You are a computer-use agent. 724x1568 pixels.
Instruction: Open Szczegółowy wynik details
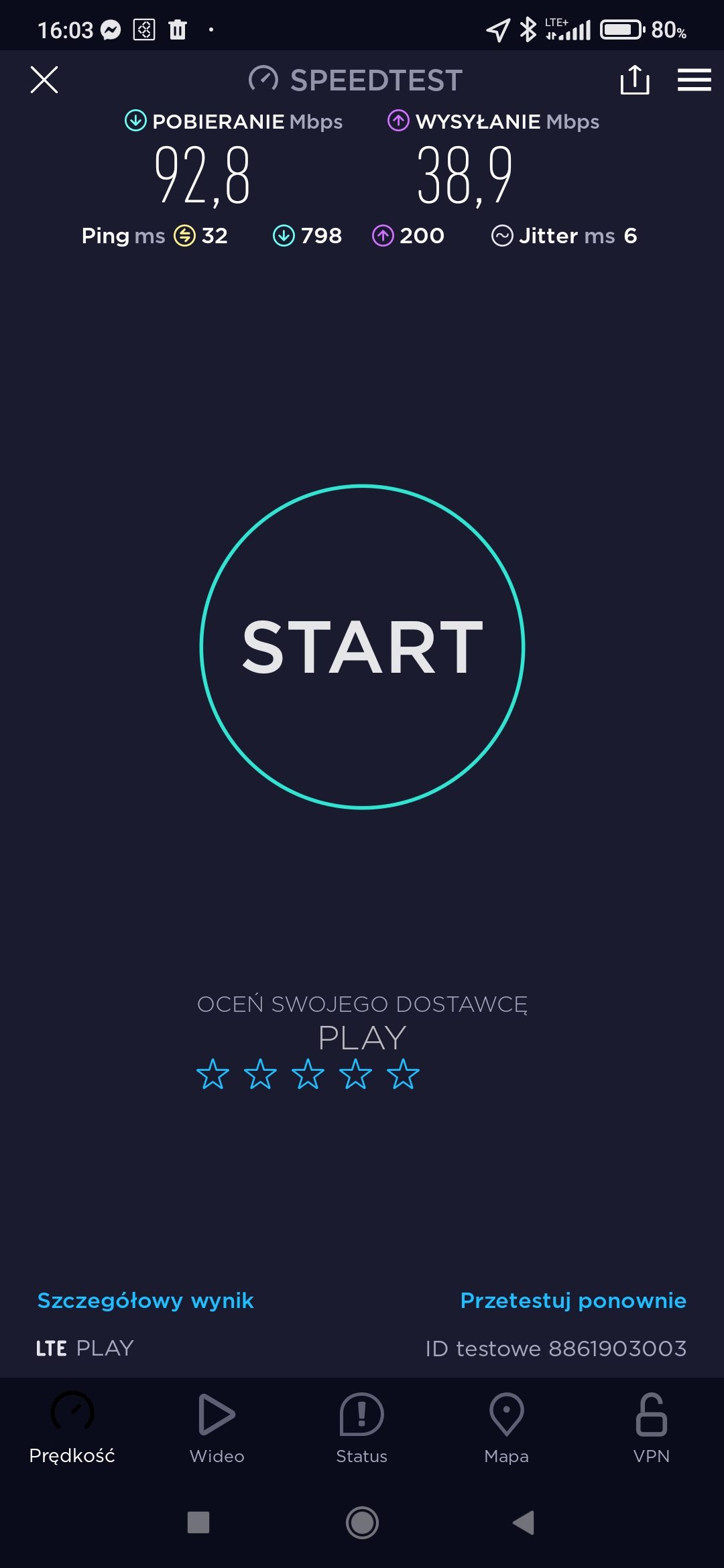pyautogui.click(x=145, y=1301)
